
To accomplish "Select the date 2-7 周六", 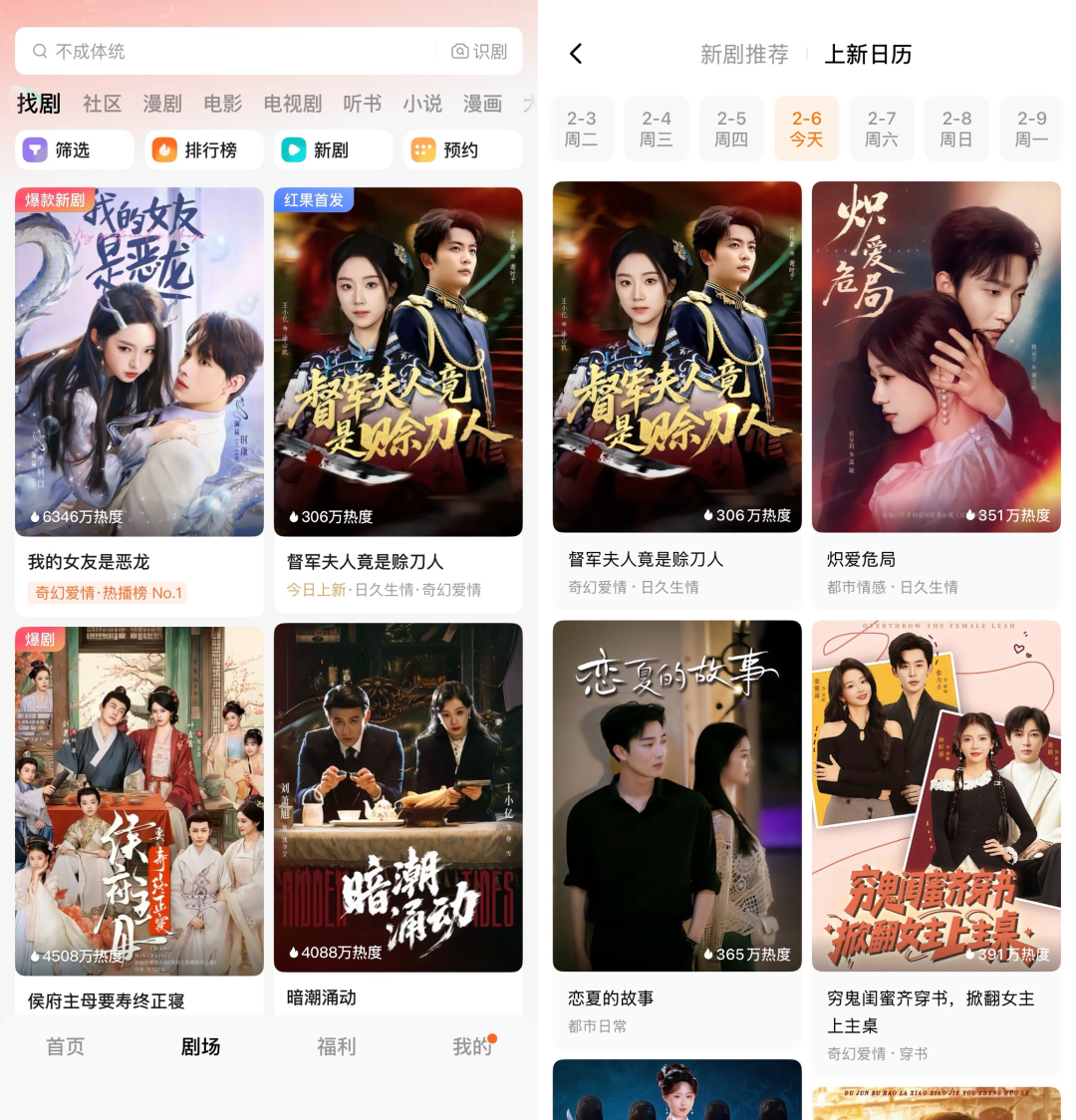I will [x=882, y=130].
